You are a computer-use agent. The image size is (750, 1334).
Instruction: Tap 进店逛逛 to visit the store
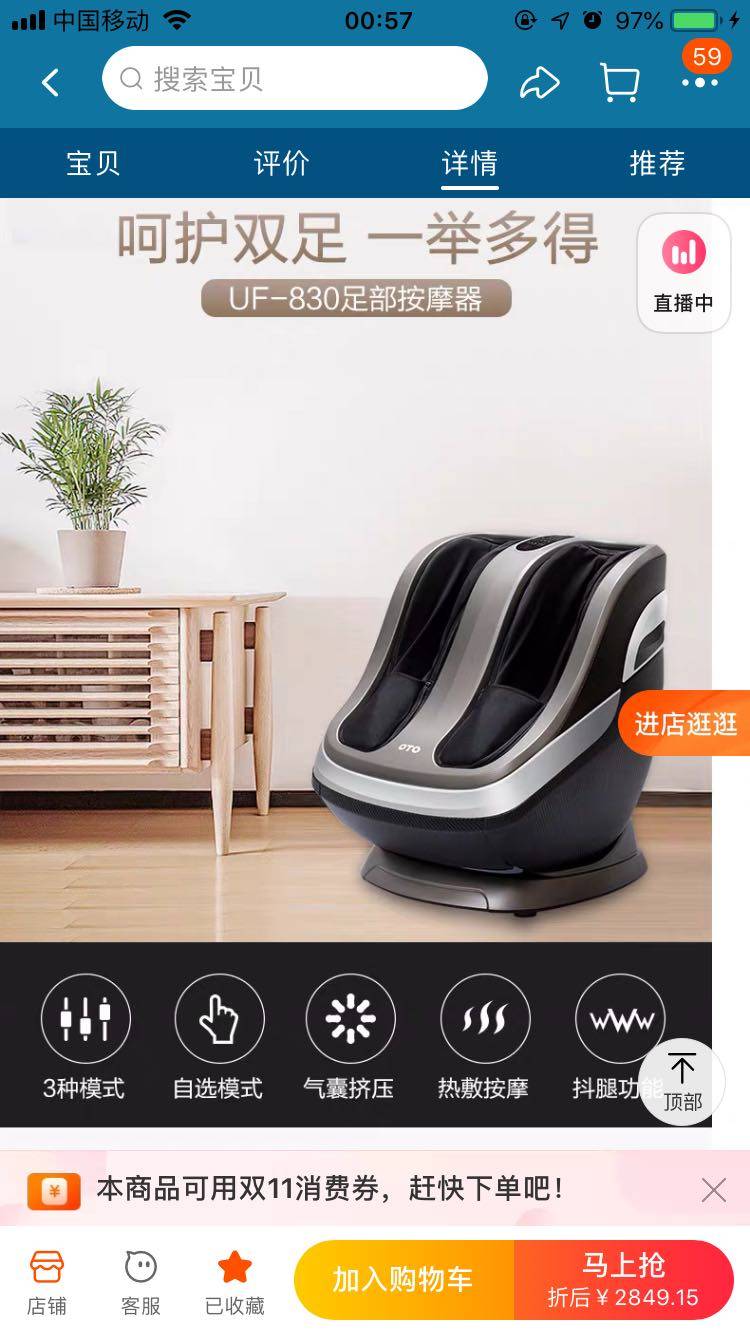[x=686, y=723]
